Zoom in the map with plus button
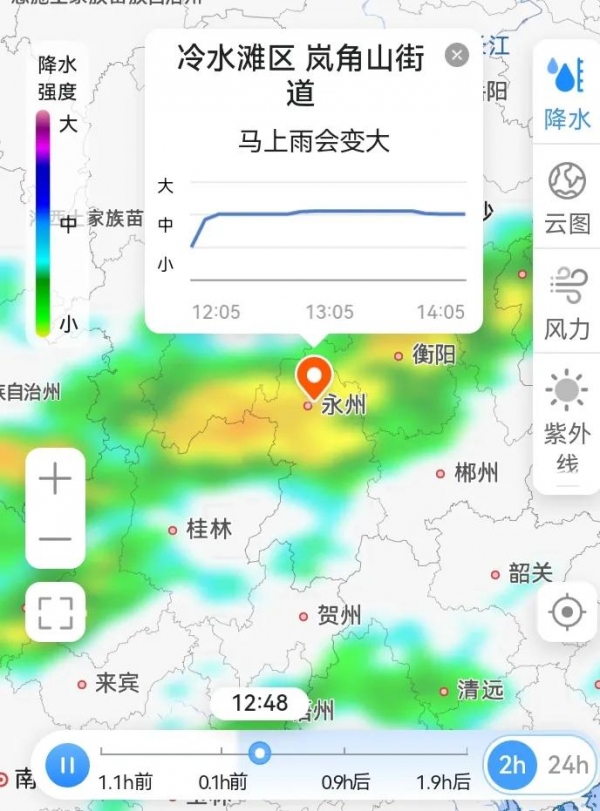 [x=55, y=480]
